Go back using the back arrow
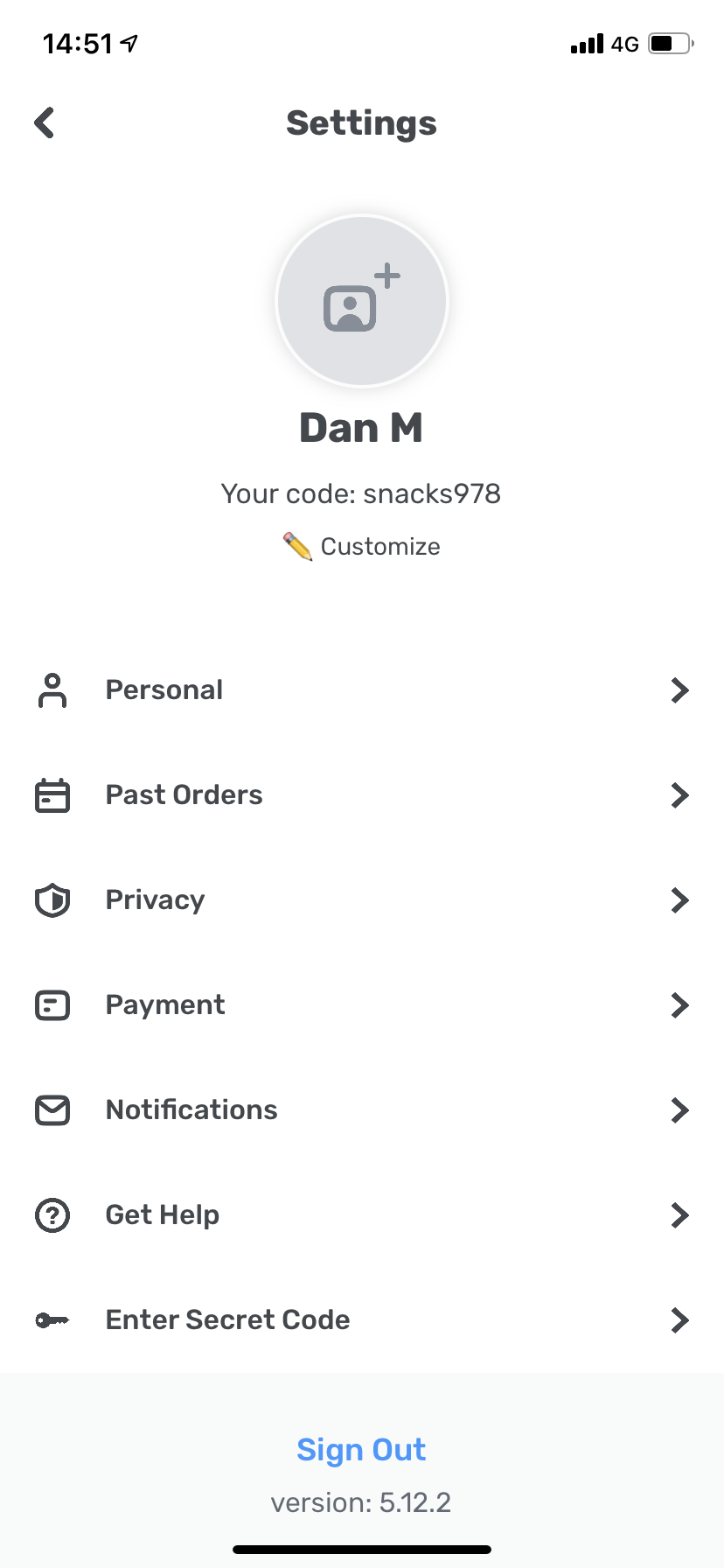The height and width of the screenshot is (1568, 724). (x=43, y=122)
